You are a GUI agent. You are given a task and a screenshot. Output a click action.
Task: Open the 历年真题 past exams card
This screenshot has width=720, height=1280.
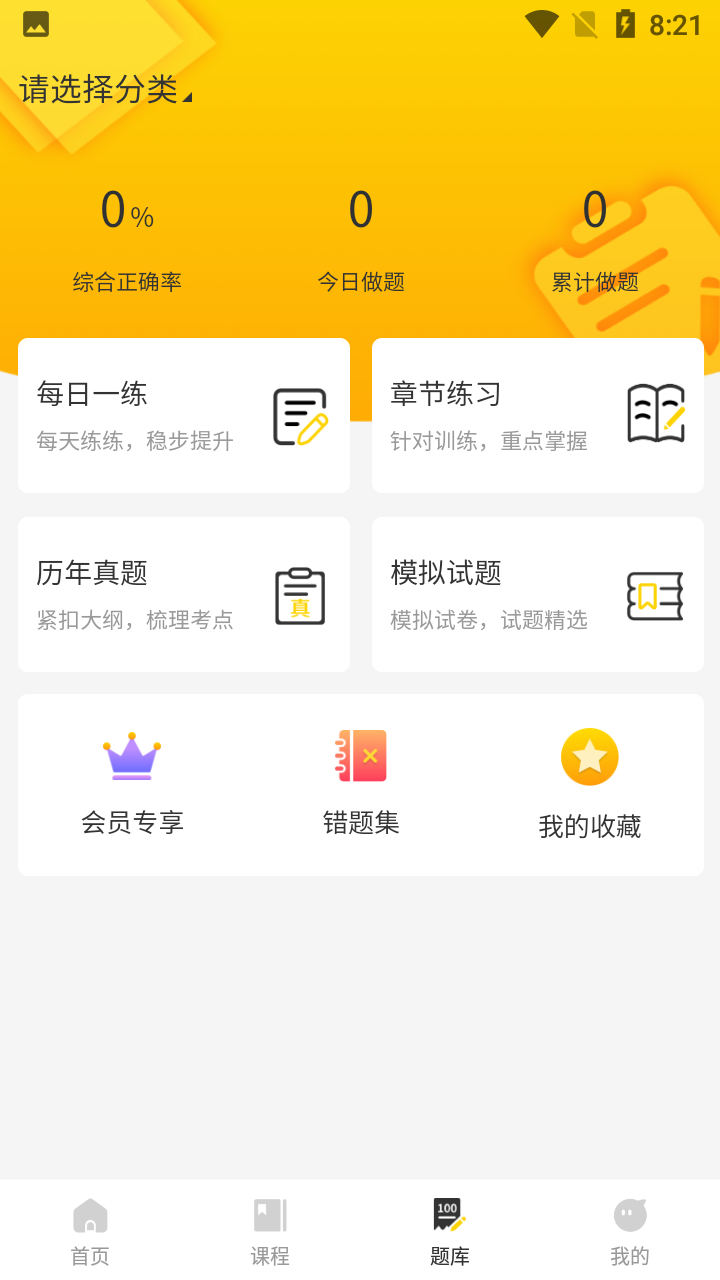tap(184, 594)
